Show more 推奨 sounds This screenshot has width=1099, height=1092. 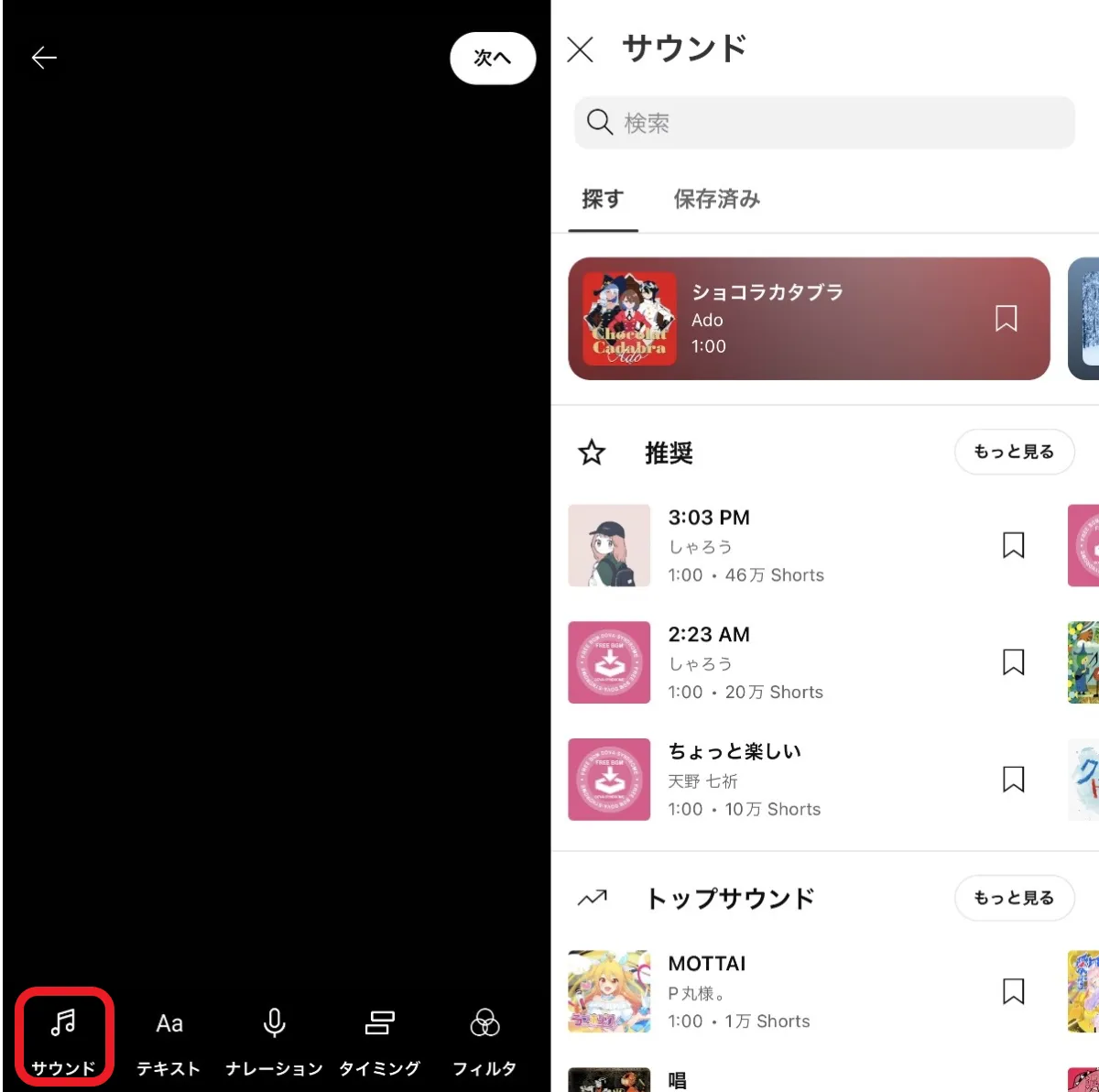click(x=1013, y=452)
